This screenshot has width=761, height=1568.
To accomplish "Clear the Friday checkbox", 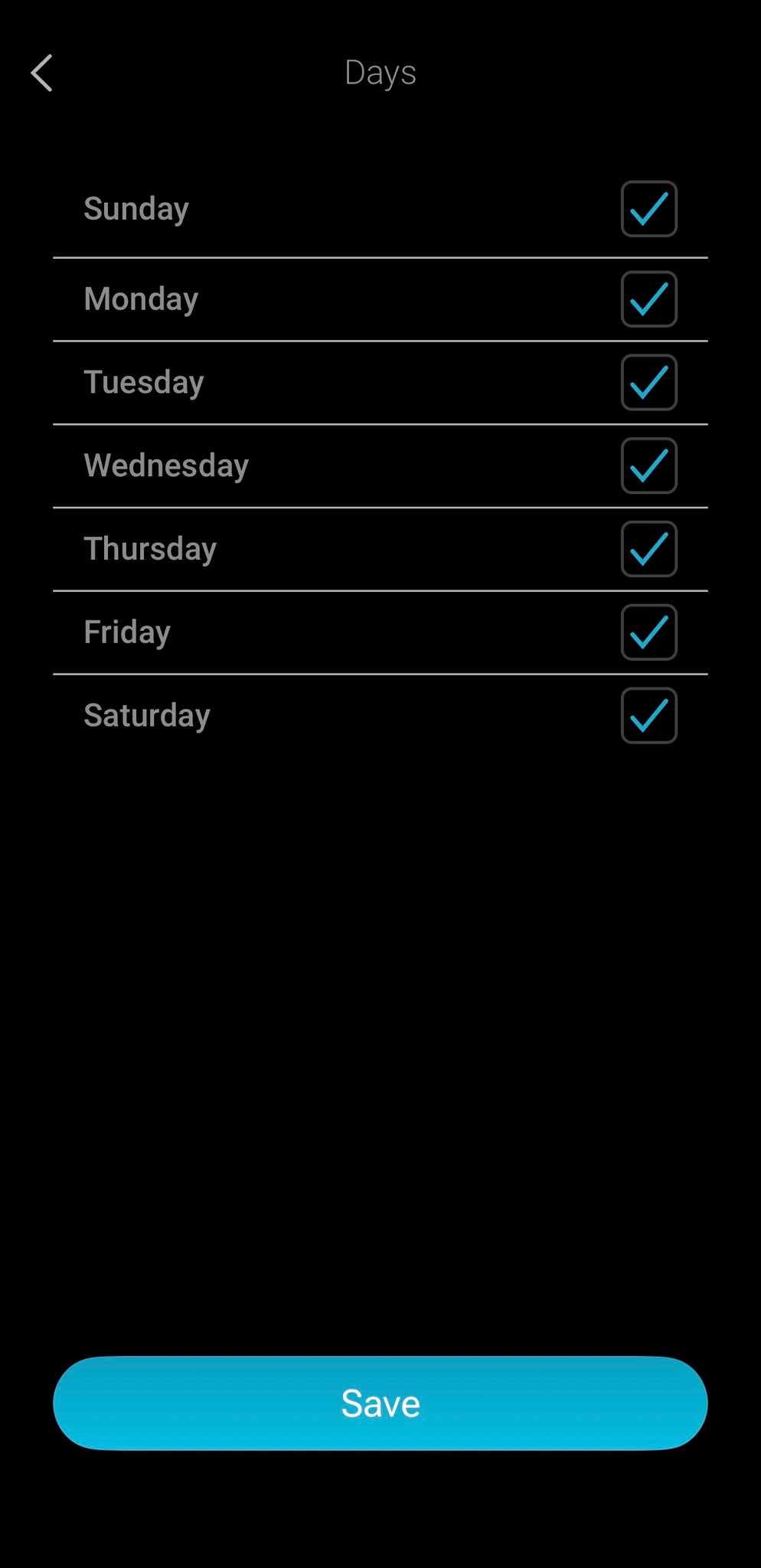I will tap(648, 632).
